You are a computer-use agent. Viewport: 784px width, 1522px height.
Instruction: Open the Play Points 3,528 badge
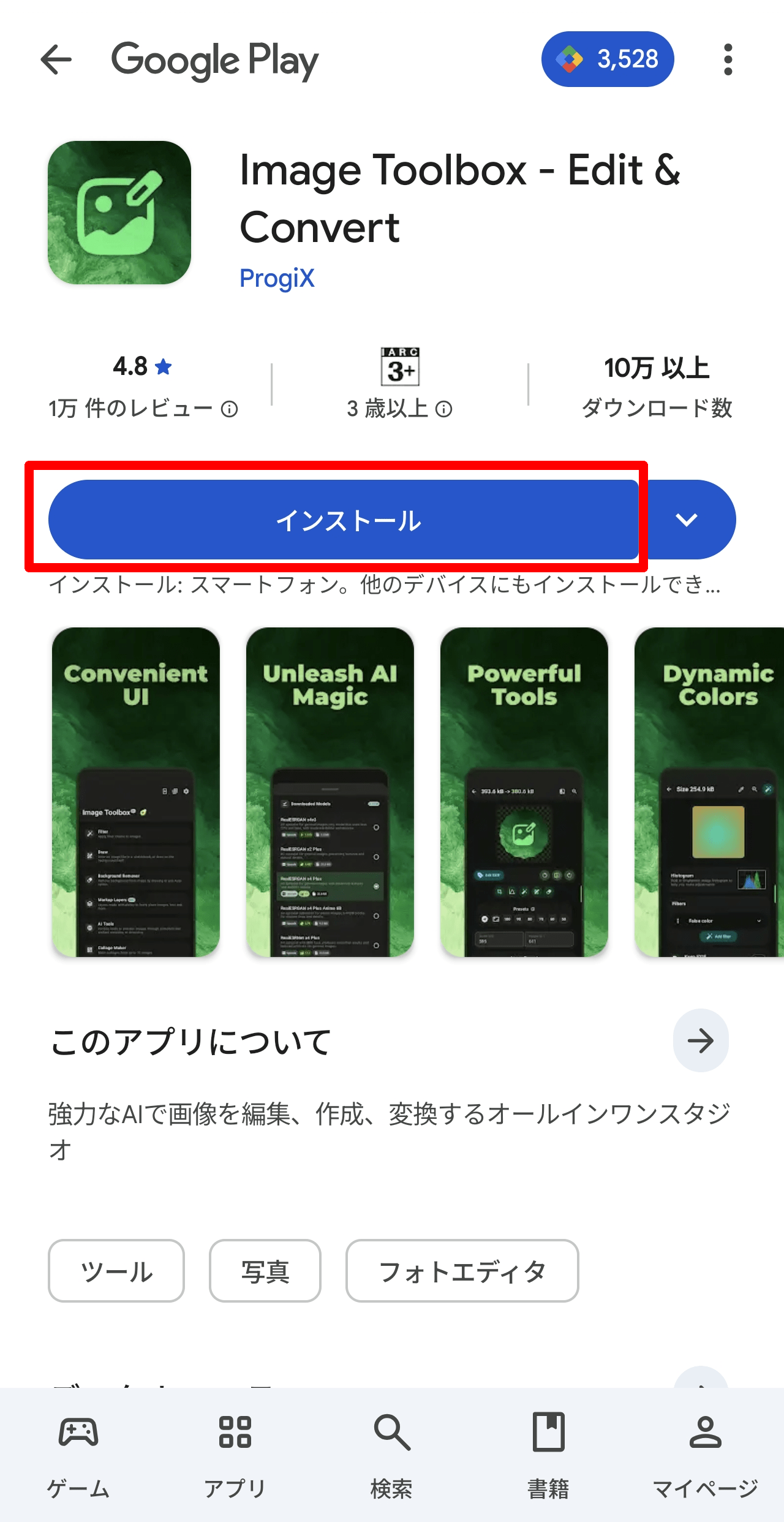click(x=607, y=59)
